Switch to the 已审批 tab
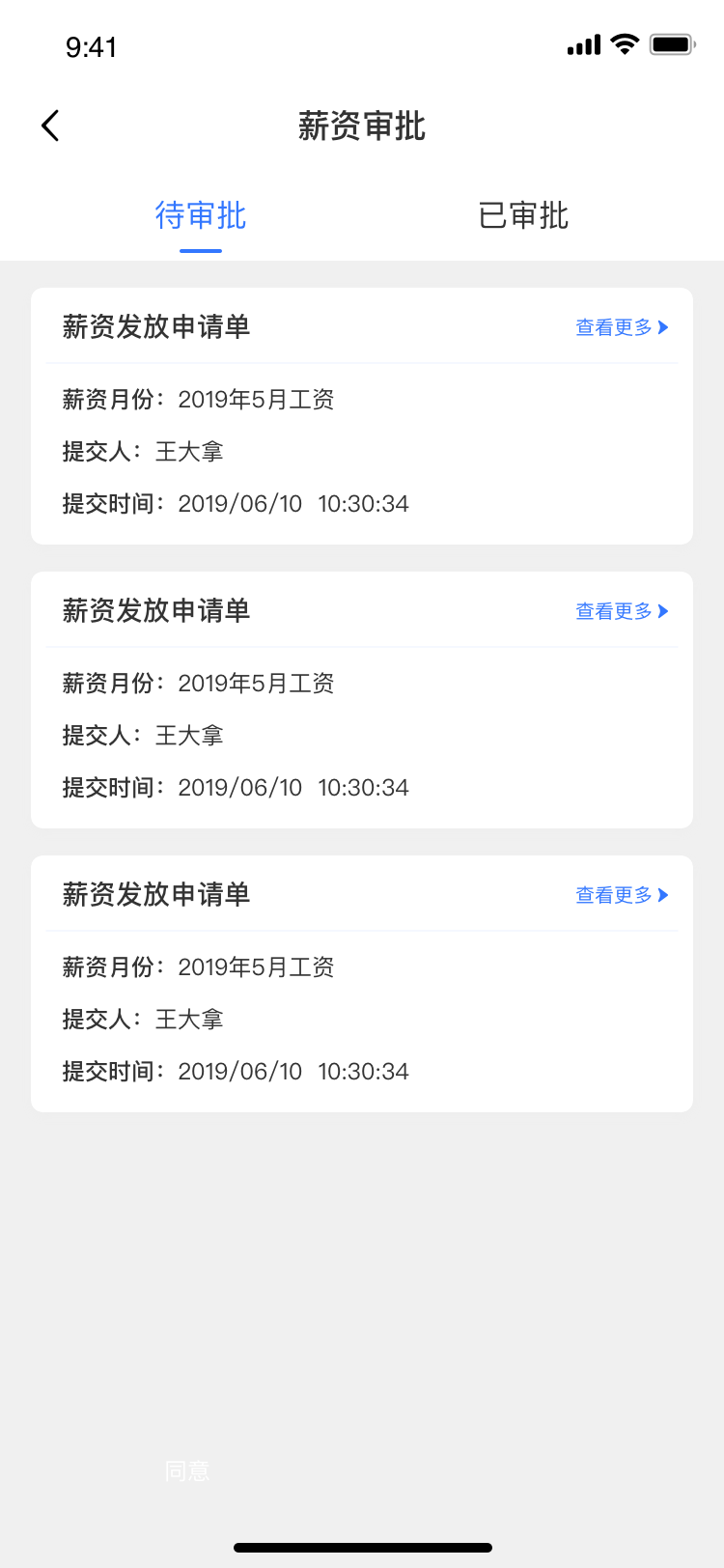724x1568 pixels. tap(523, 215)
